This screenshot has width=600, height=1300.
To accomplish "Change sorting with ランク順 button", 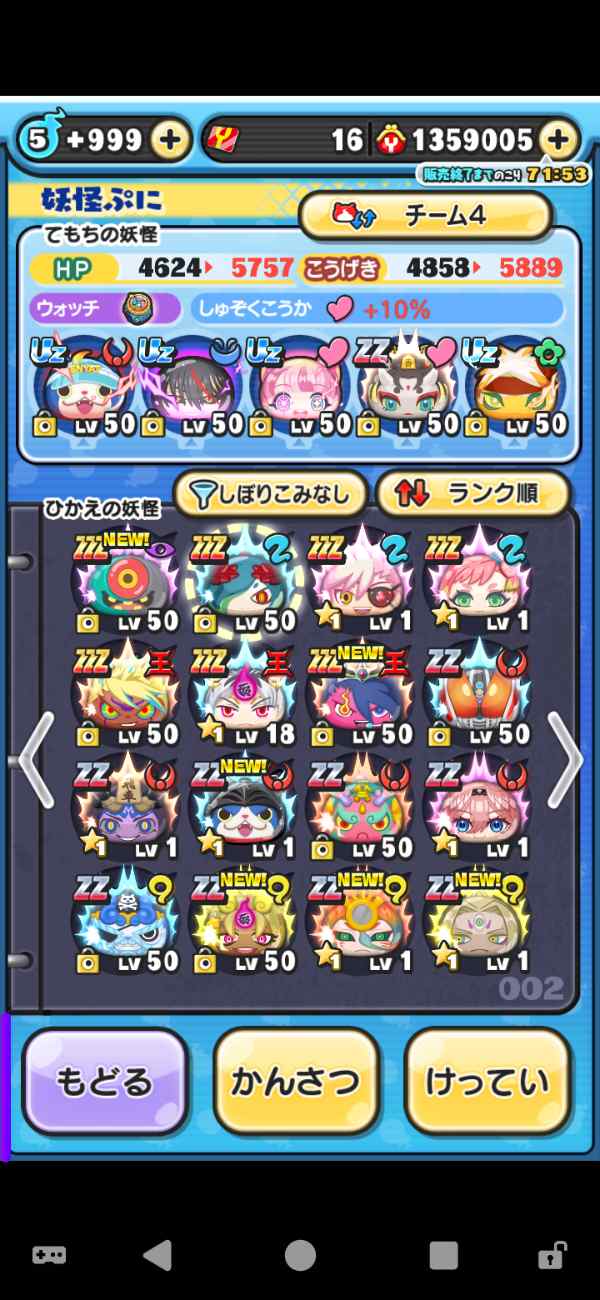I will tap(472, 493).
